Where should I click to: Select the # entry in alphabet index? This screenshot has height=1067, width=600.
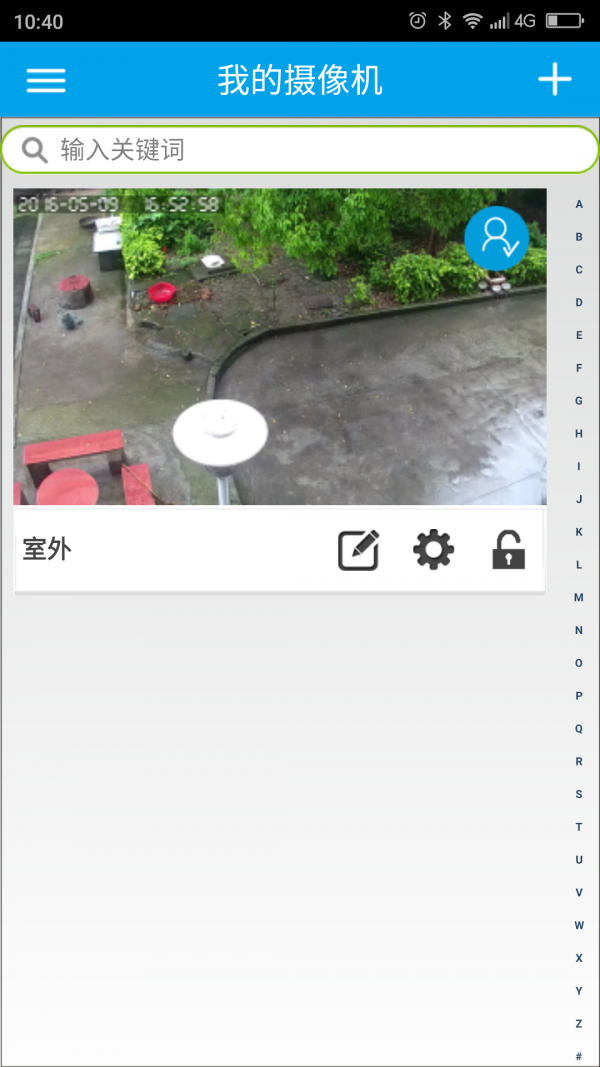pos(579,1056)
